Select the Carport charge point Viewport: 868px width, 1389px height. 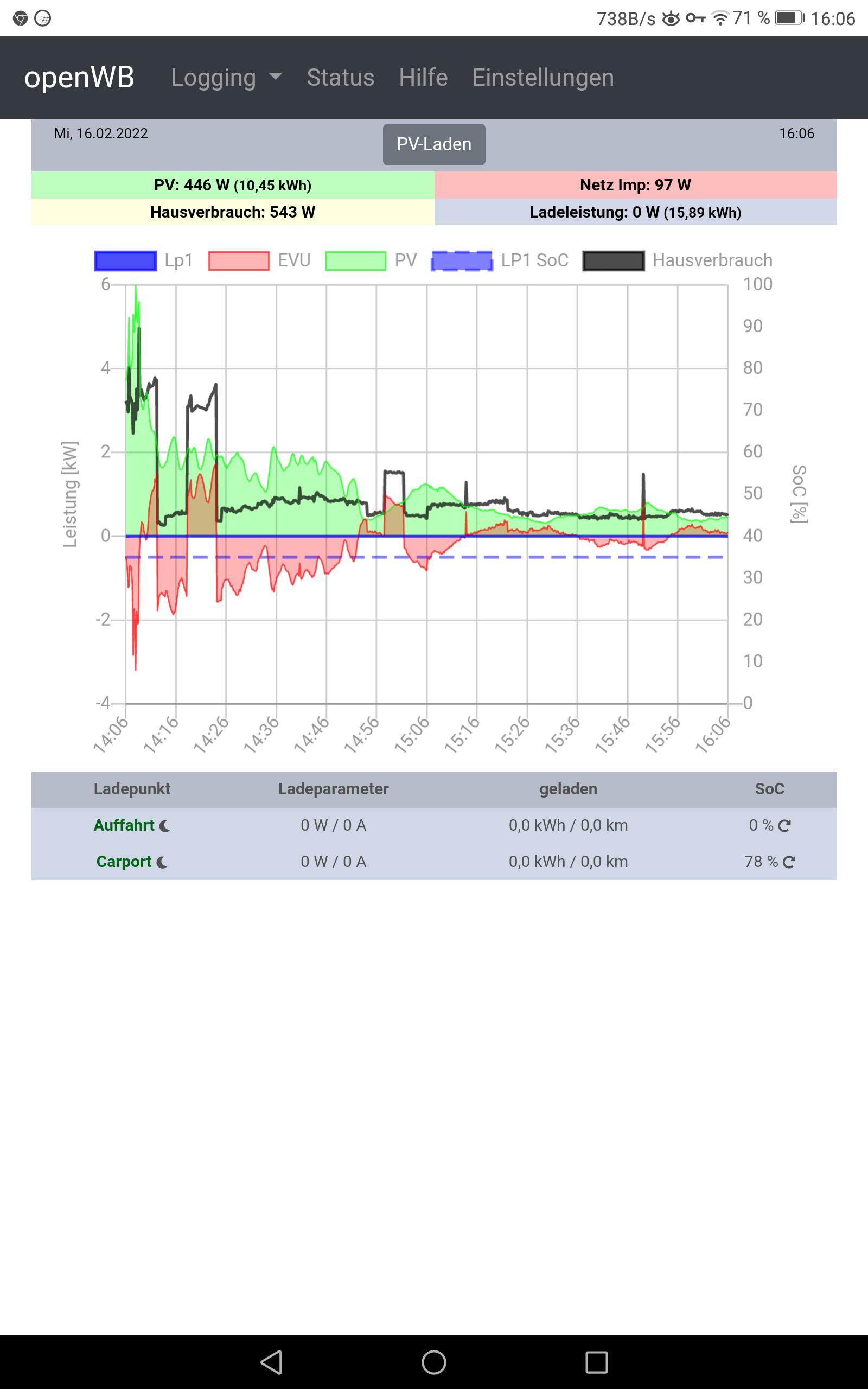pyautogui.click(x=124, y=862)
